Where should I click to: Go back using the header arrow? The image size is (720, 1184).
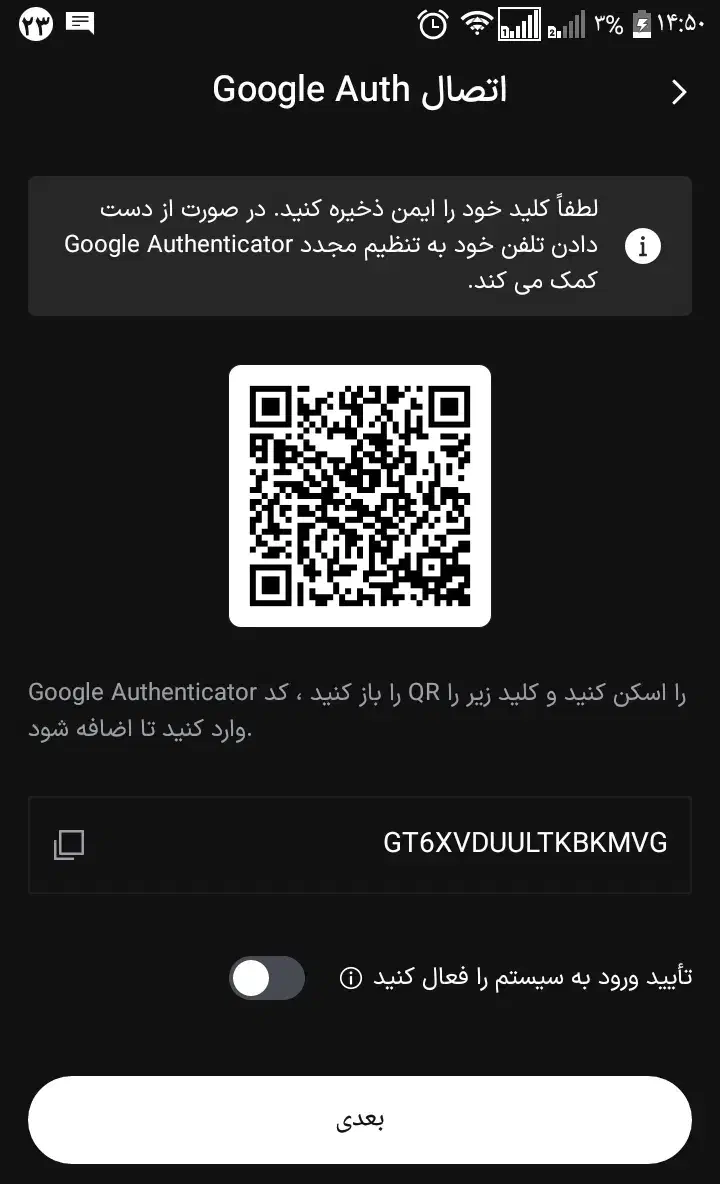pos(679,92)
